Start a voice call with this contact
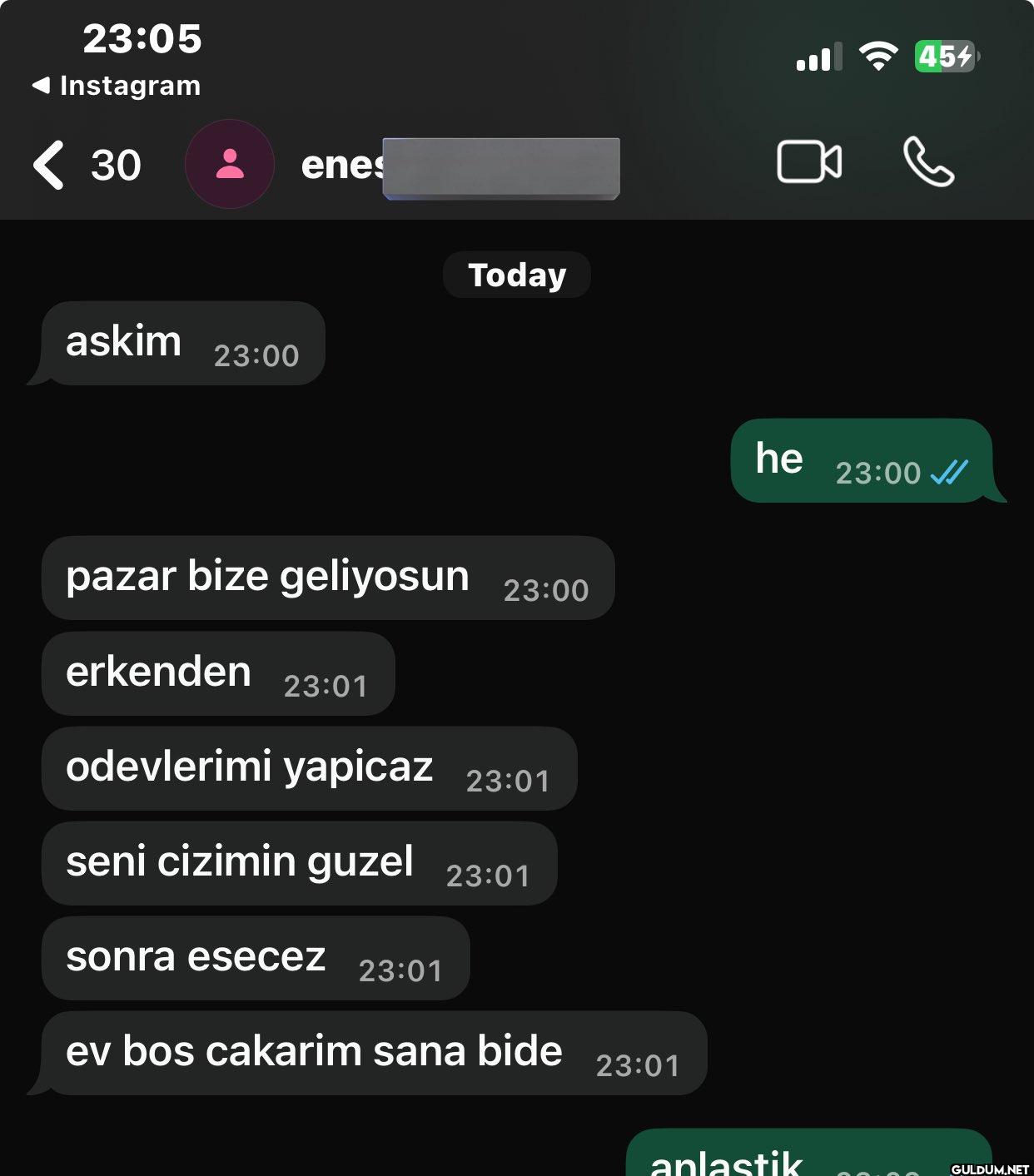 (x=928, y=161)
